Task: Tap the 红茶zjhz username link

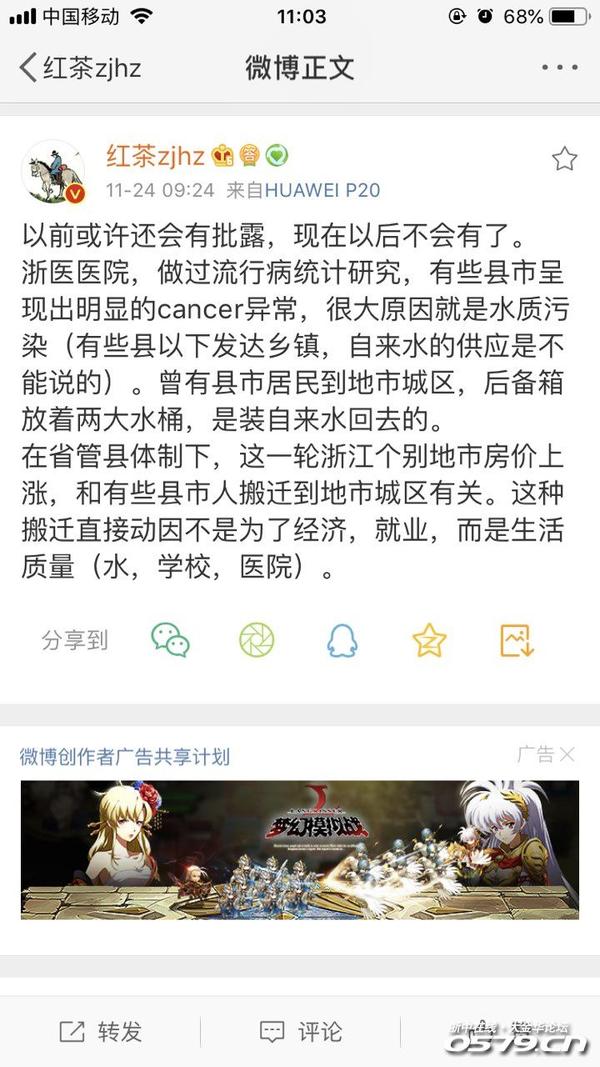Action: pos(155,155)
